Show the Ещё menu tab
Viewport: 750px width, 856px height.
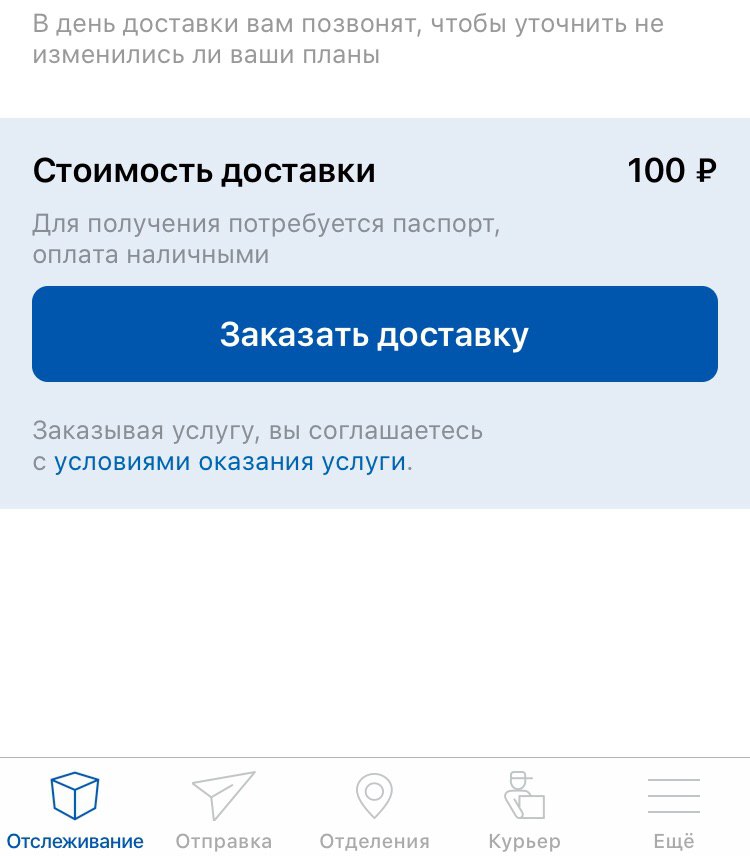673,808
